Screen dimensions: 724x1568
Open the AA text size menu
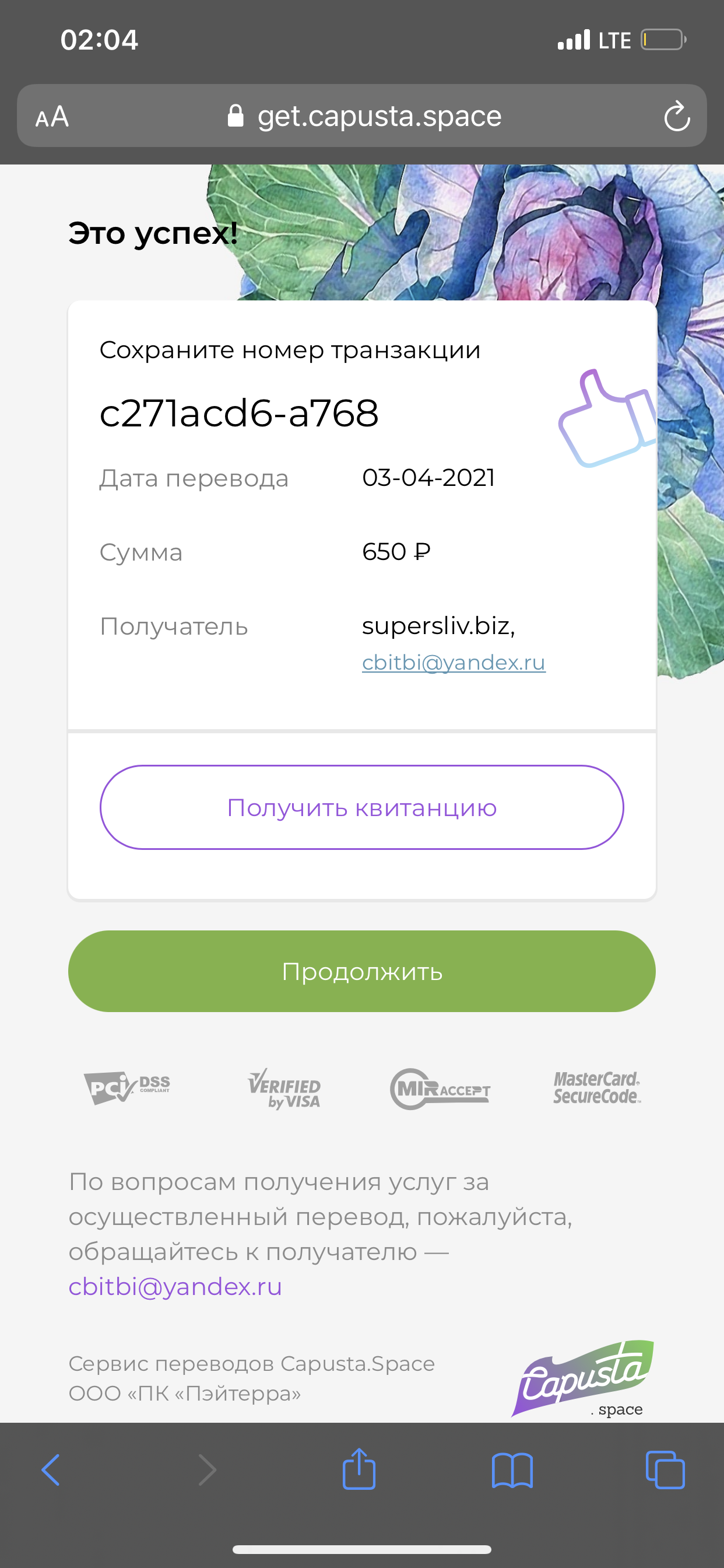click(x=52, y=116)
